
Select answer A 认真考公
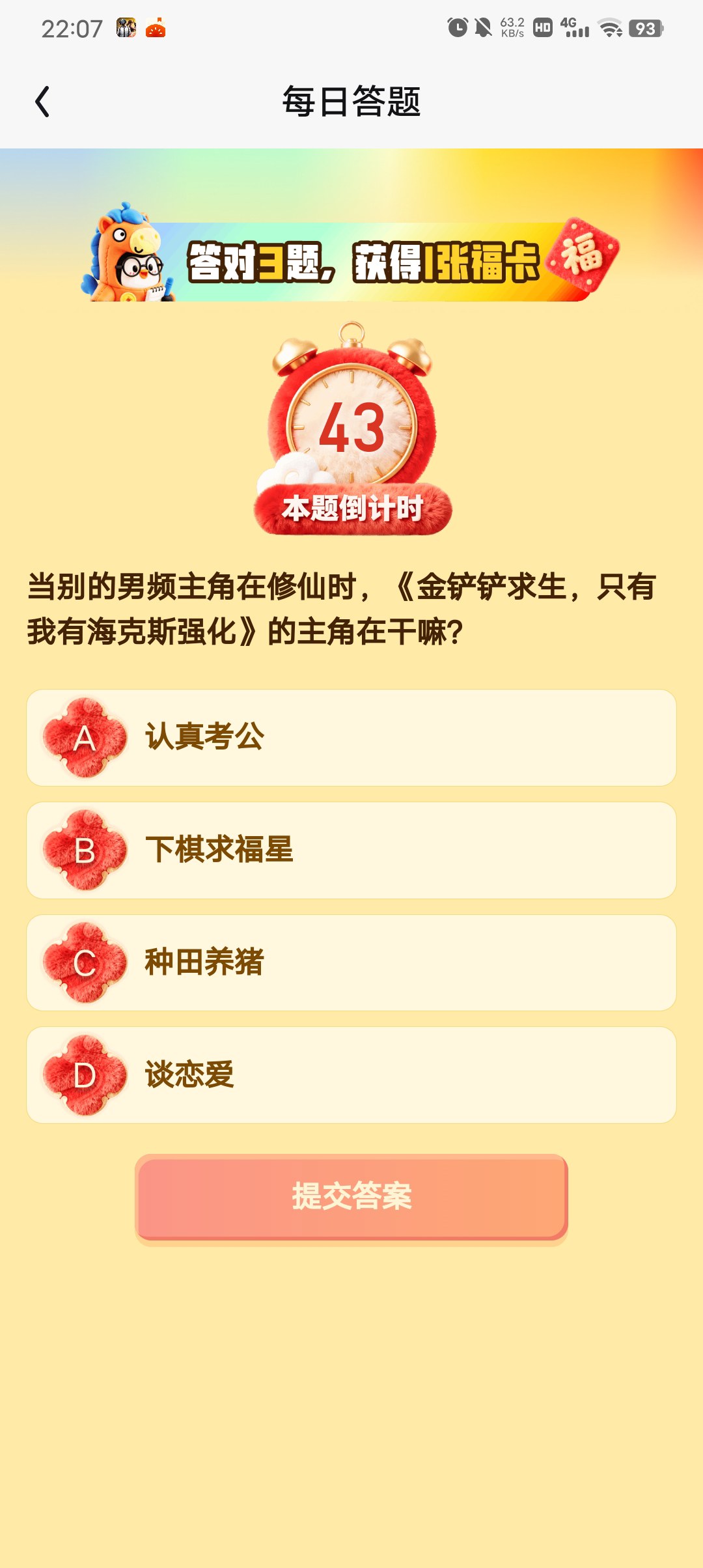point(351,738)
